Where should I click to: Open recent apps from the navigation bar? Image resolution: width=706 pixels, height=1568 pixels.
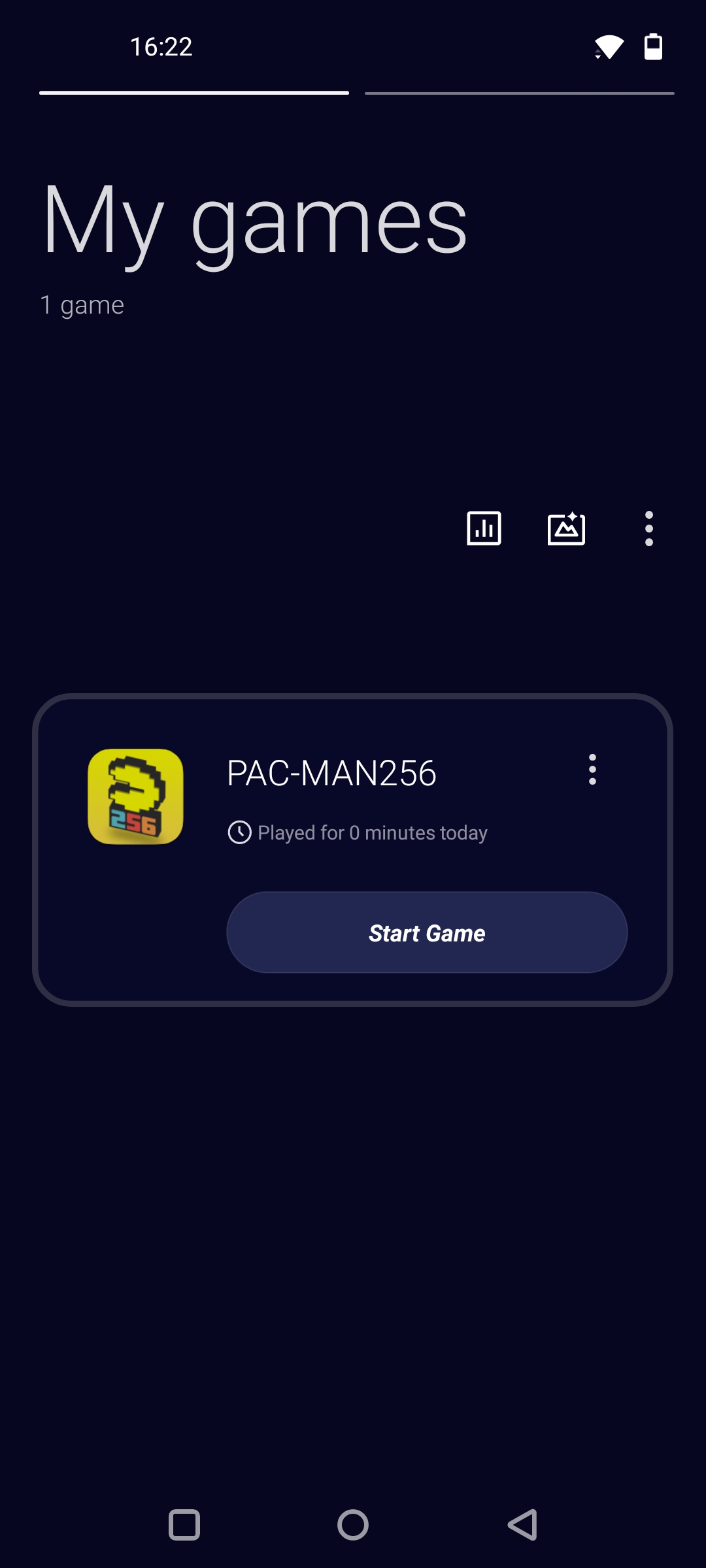184,1525
